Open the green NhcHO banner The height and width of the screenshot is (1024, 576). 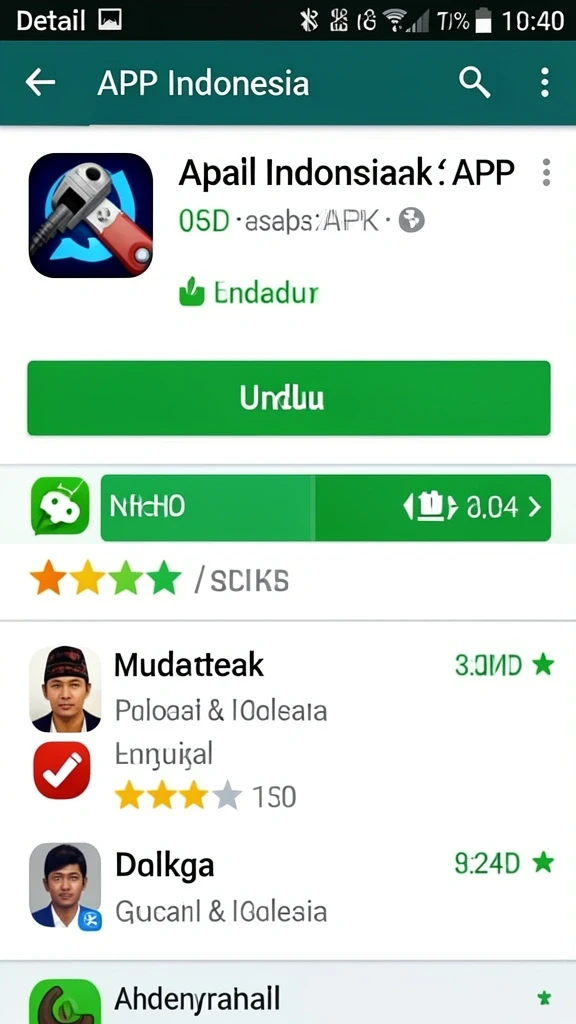pos(325,507)
